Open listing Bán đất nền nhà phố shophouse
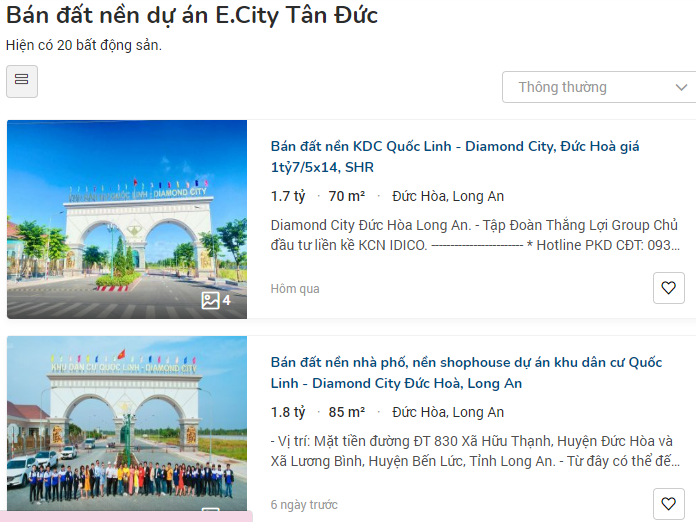The width and height of the screenshot is (696, 522). coord(466,372)
